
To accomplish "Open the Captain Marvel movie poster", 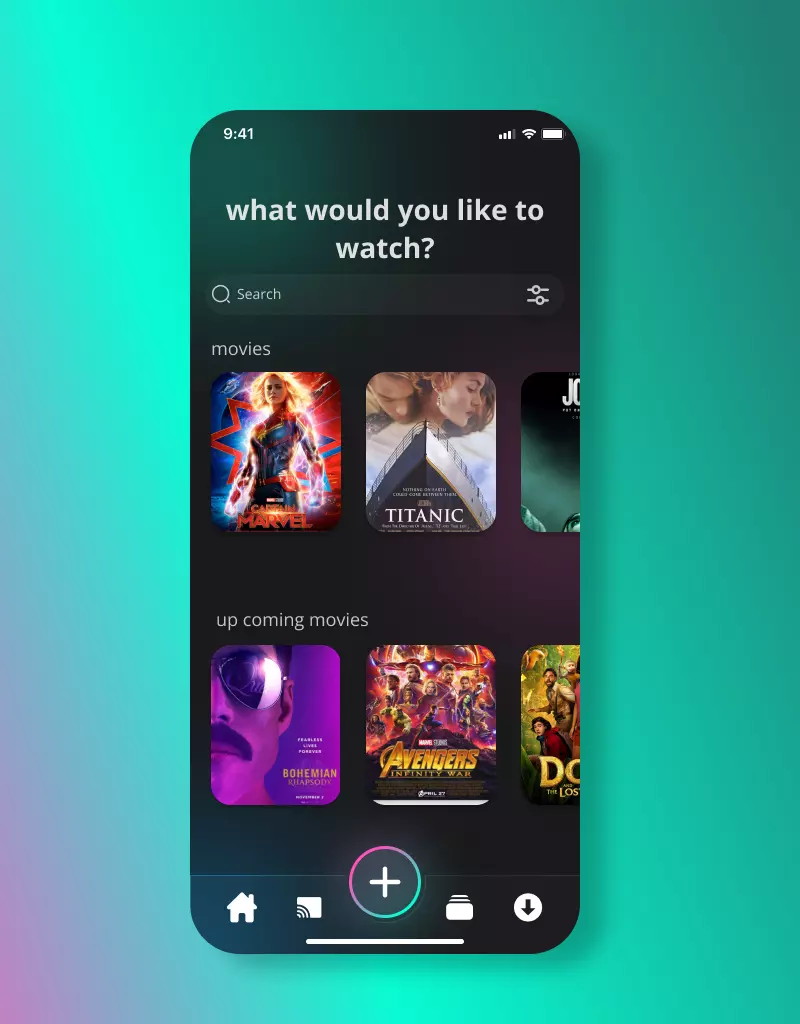I will (276, 451).
